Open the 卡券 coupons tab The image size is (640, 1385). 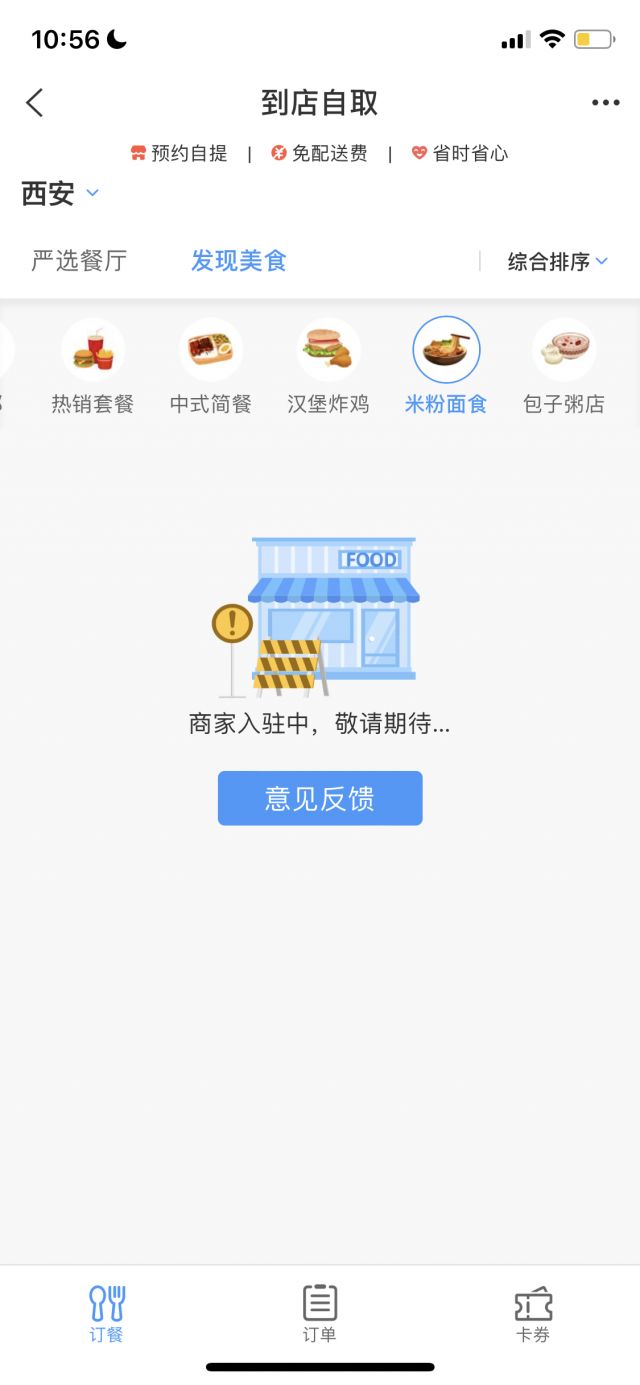click(x=533, y=1313)
